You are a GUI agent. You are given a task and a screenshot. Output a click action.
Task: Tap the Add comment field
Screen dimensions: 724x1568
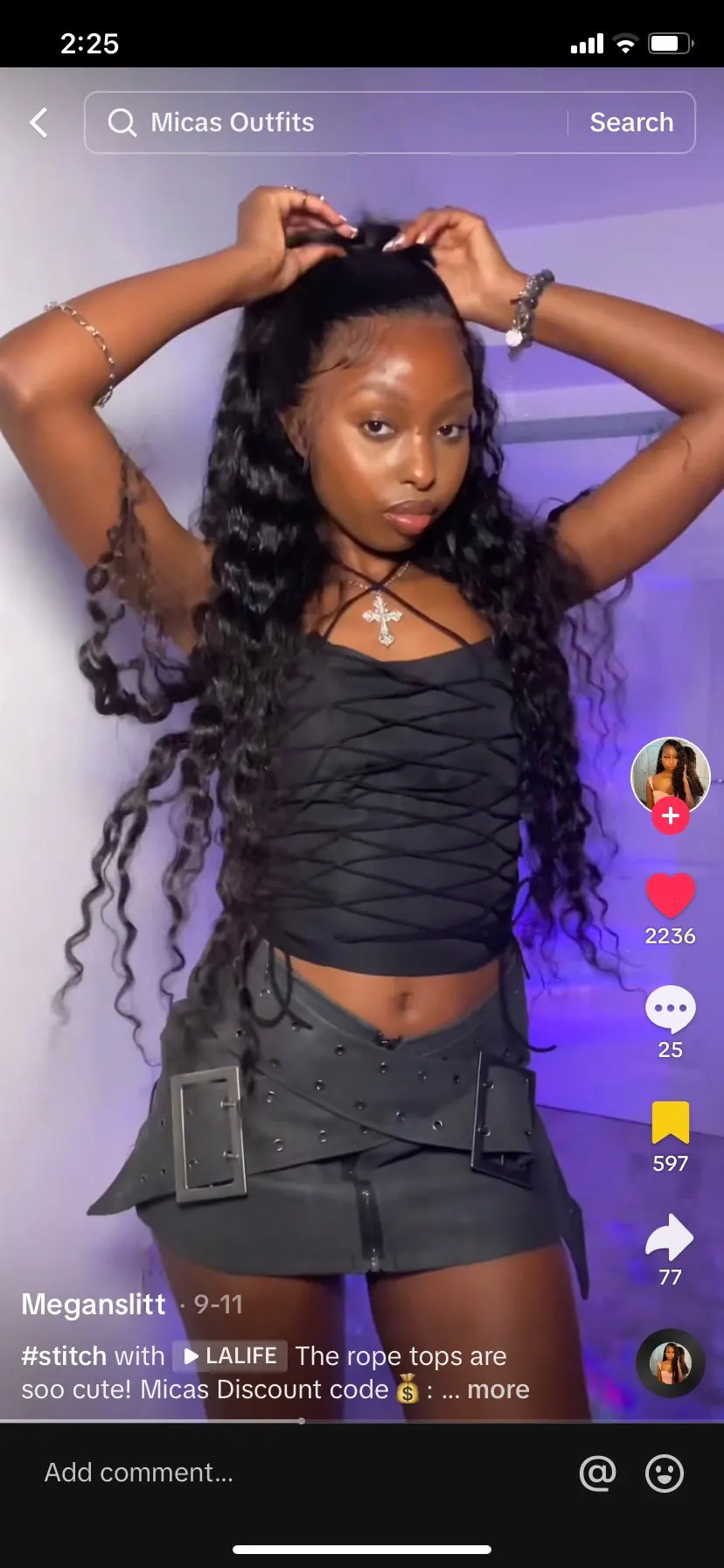262,1473
